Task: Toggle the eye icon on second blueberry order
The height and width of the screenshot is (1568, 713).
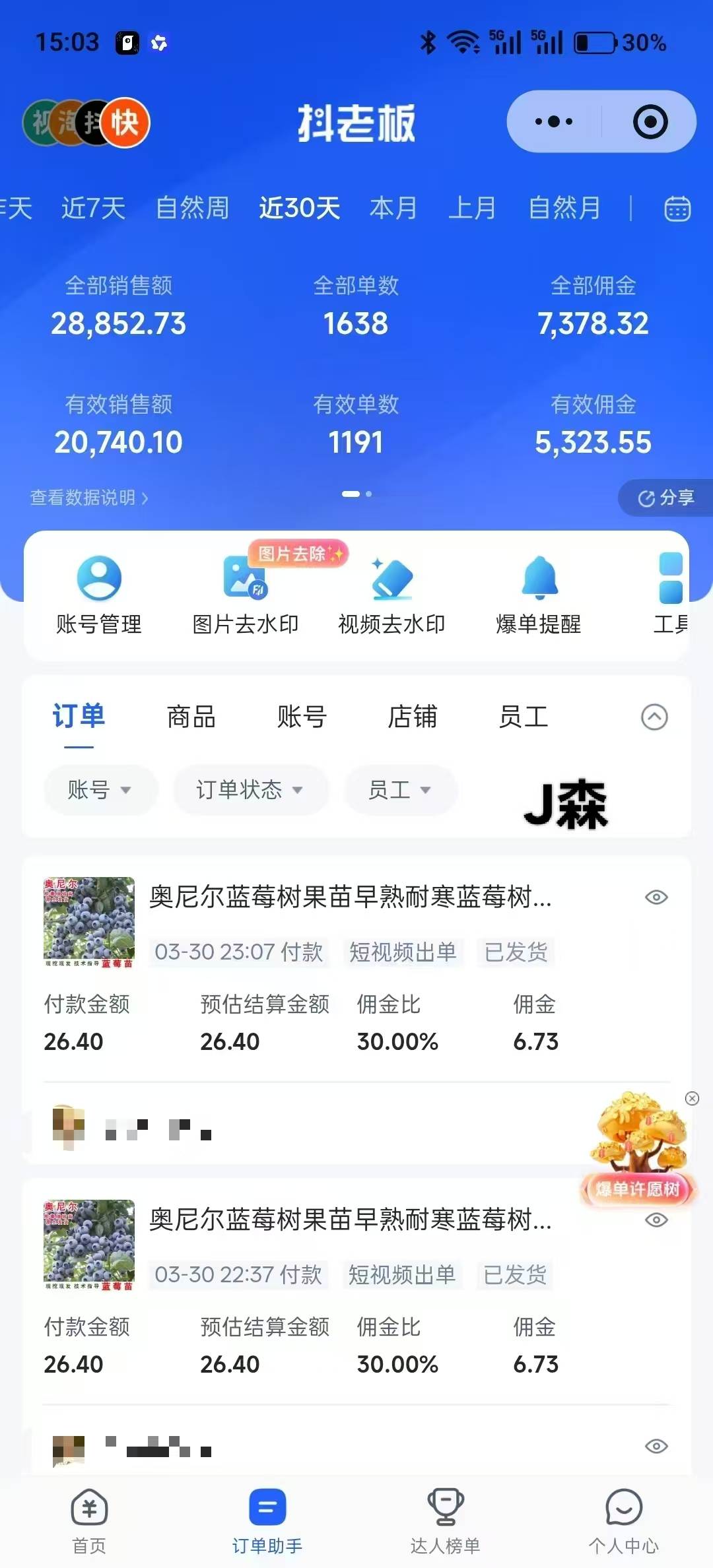Action: (656, 1220)
